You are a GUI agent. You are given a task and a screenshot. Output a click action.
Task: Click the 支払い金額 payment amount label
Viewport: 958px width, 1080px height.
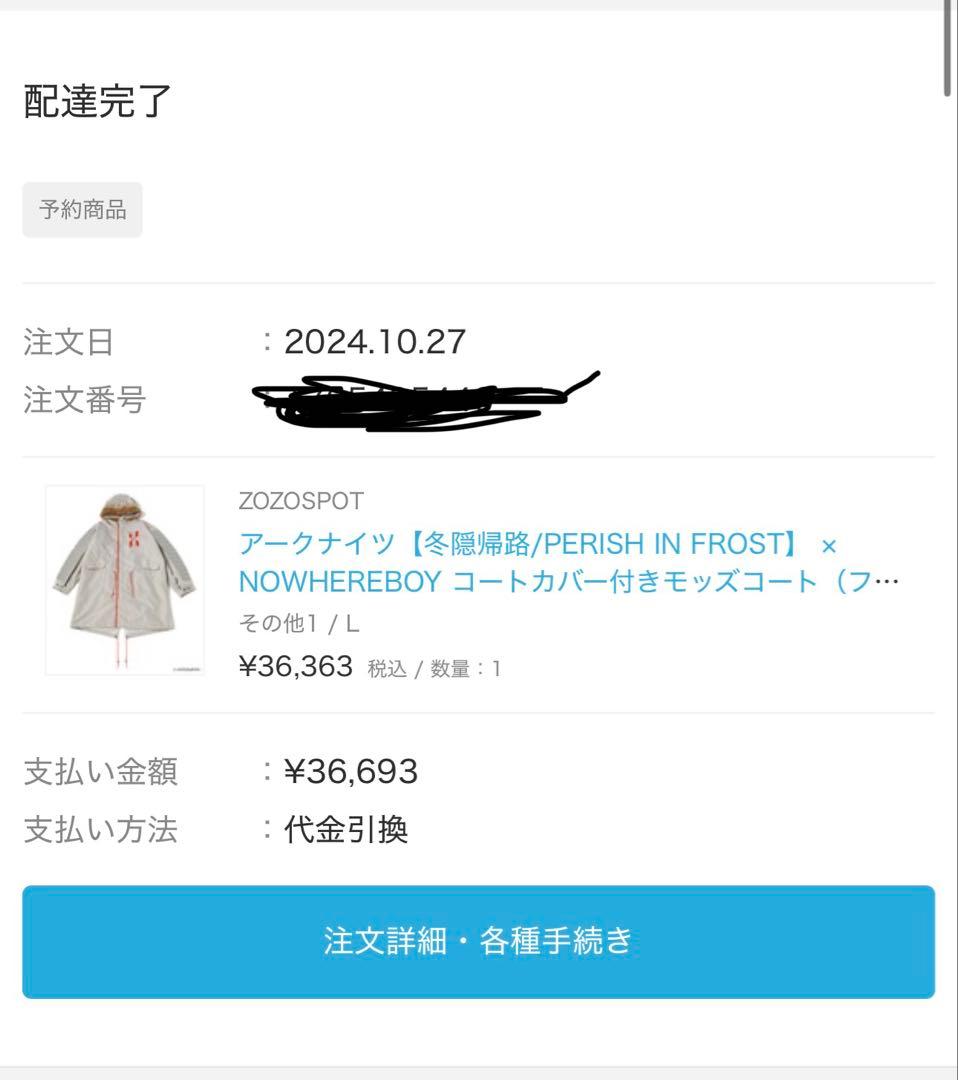tap(99, 771)
